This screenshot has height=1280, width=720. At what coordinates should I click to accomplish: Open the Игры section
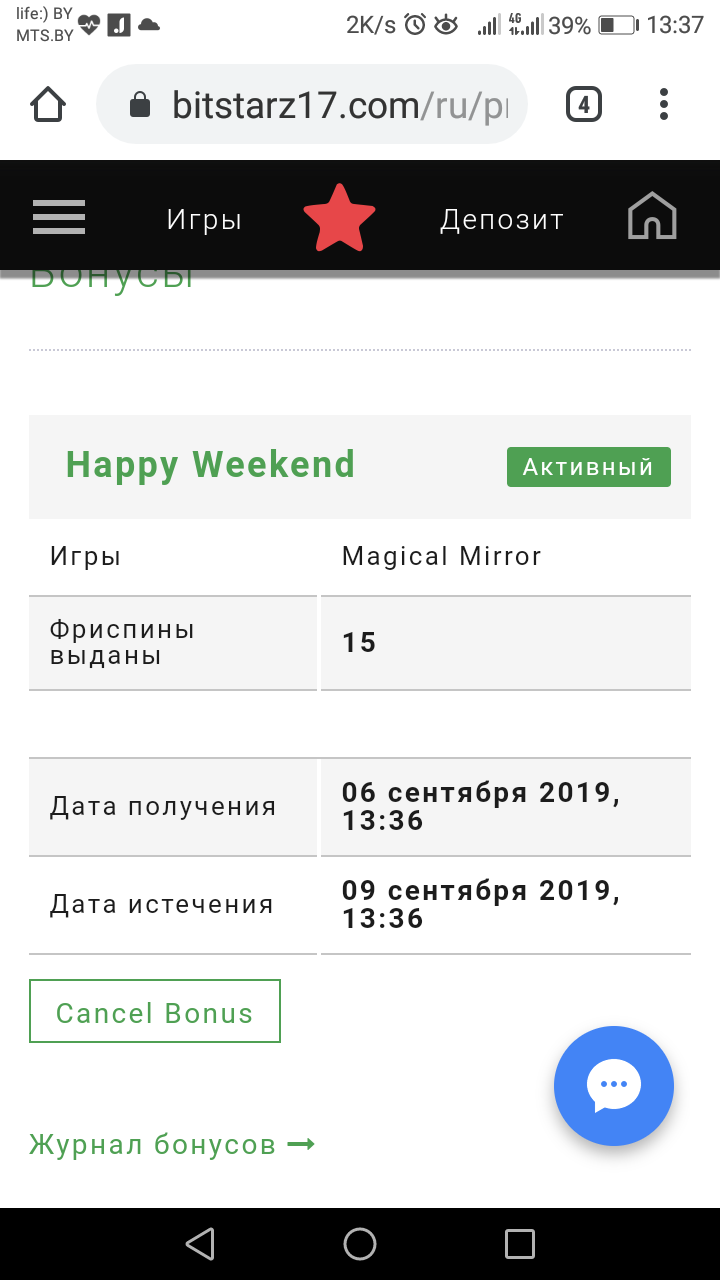point(204,220)
